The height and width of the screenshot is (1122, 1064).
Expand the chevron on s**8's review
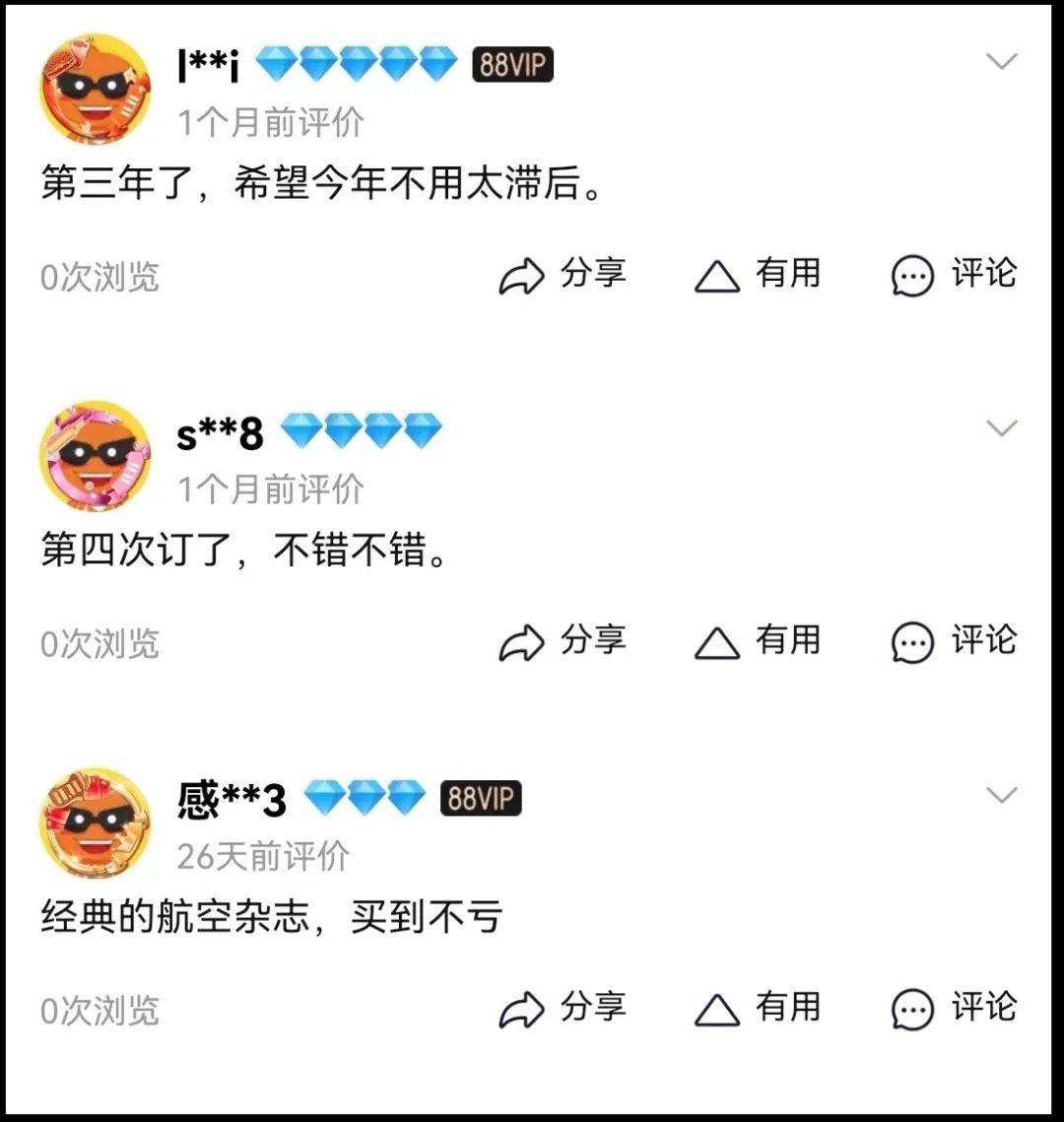(1001, 429)
